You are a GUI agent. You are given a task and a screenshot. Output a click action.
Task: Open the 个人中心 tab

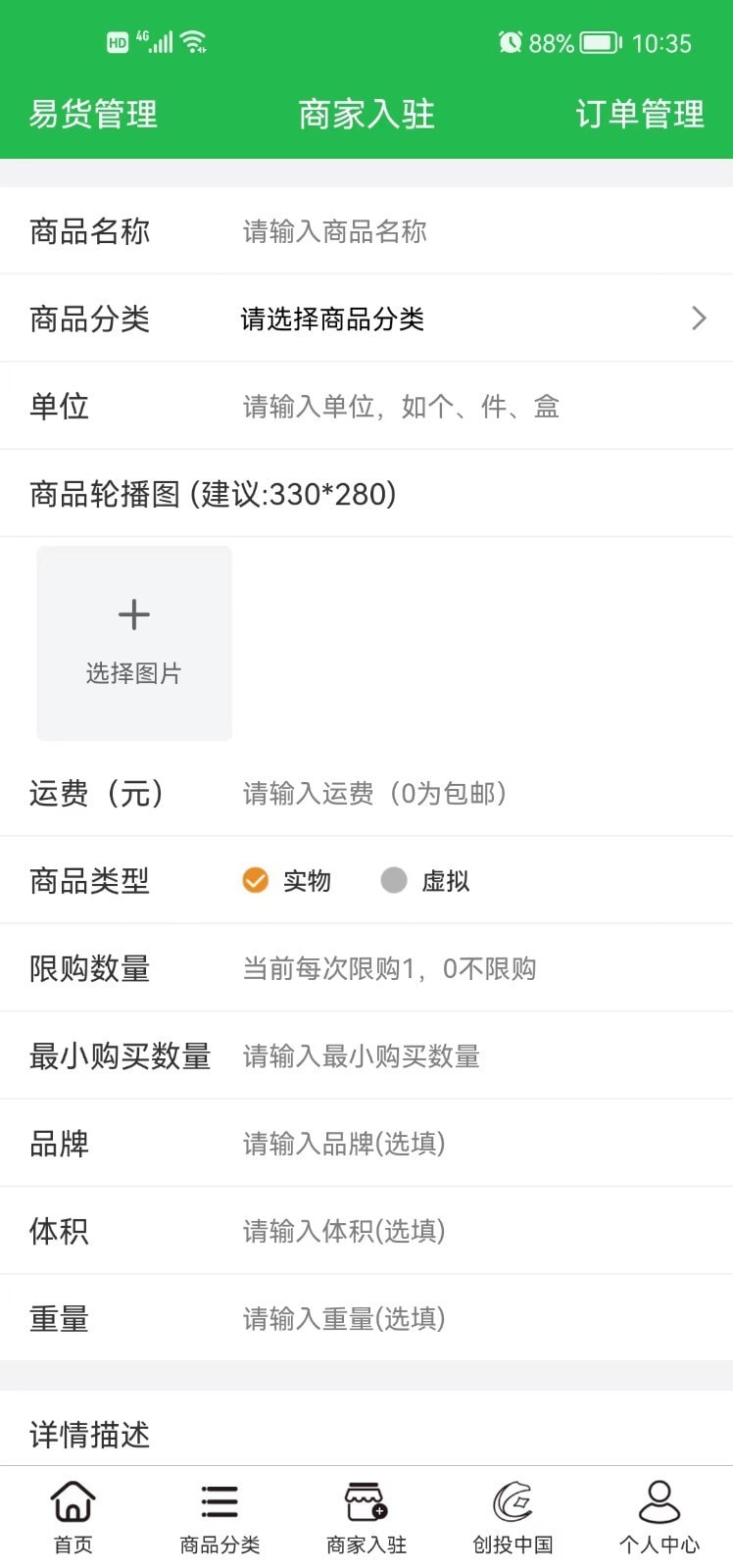coord(660,1517)
